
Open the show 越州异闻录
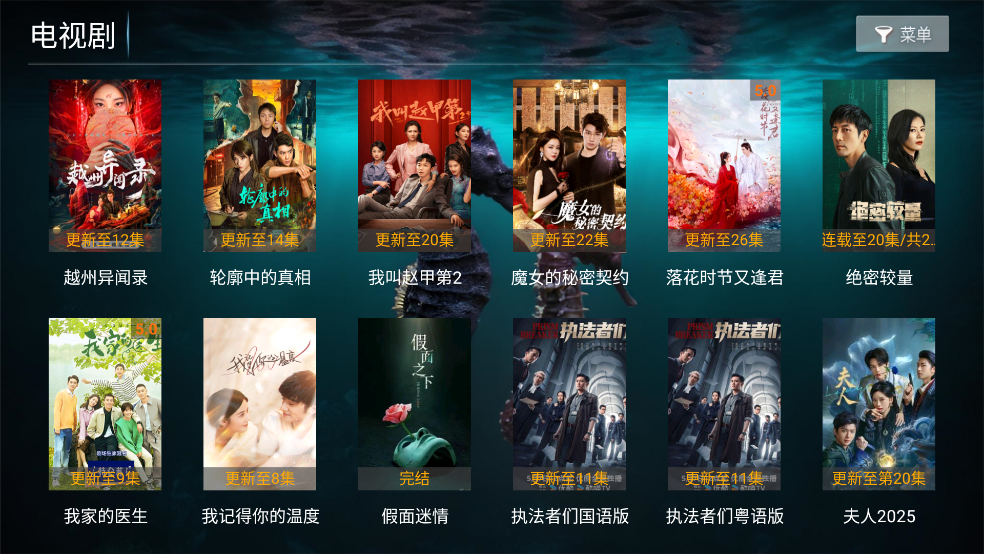pos(105,166)
